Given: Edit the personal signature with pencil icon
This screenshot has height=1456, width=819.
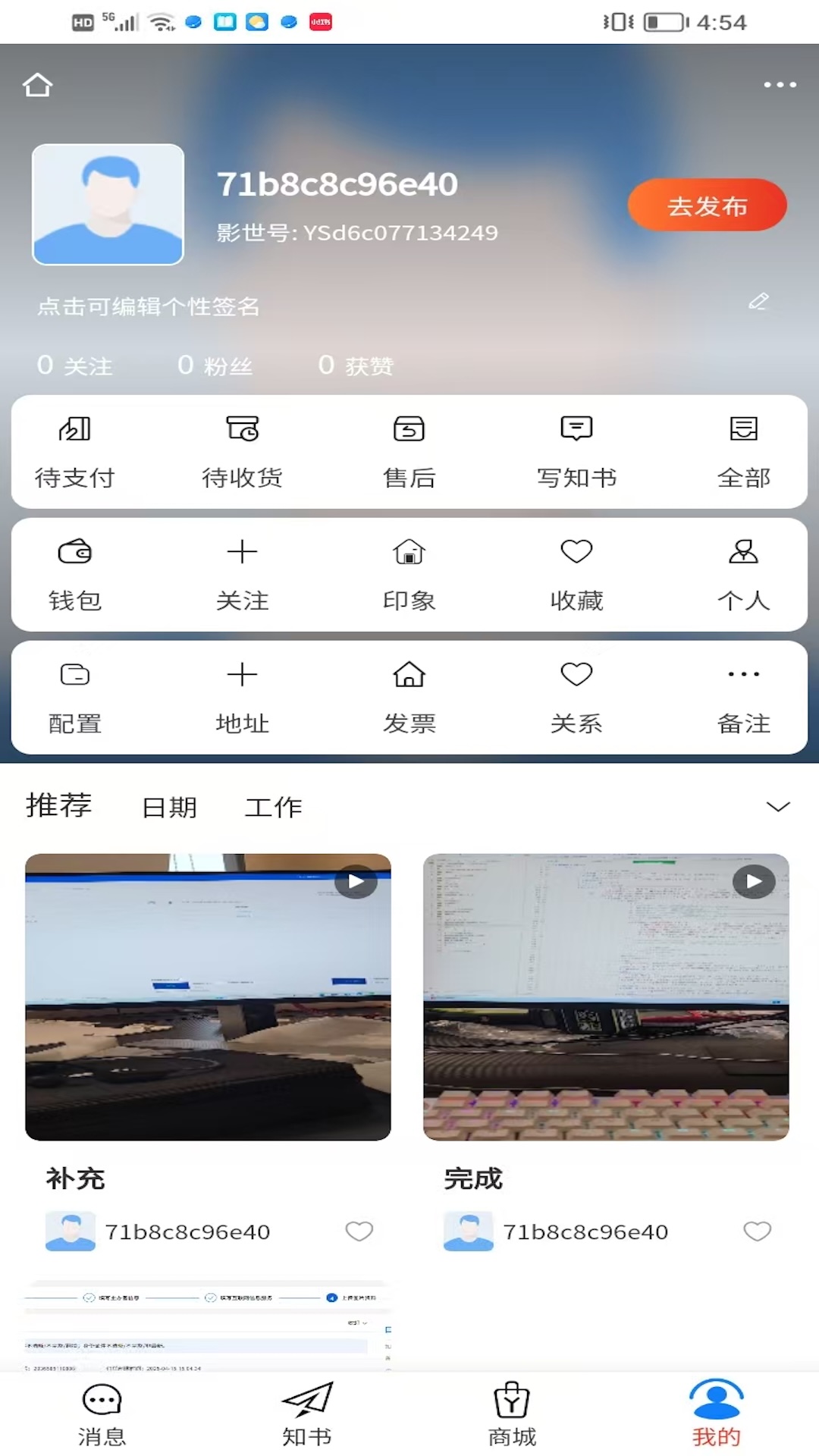Looking at the screenshot, I should click(758, 302).
